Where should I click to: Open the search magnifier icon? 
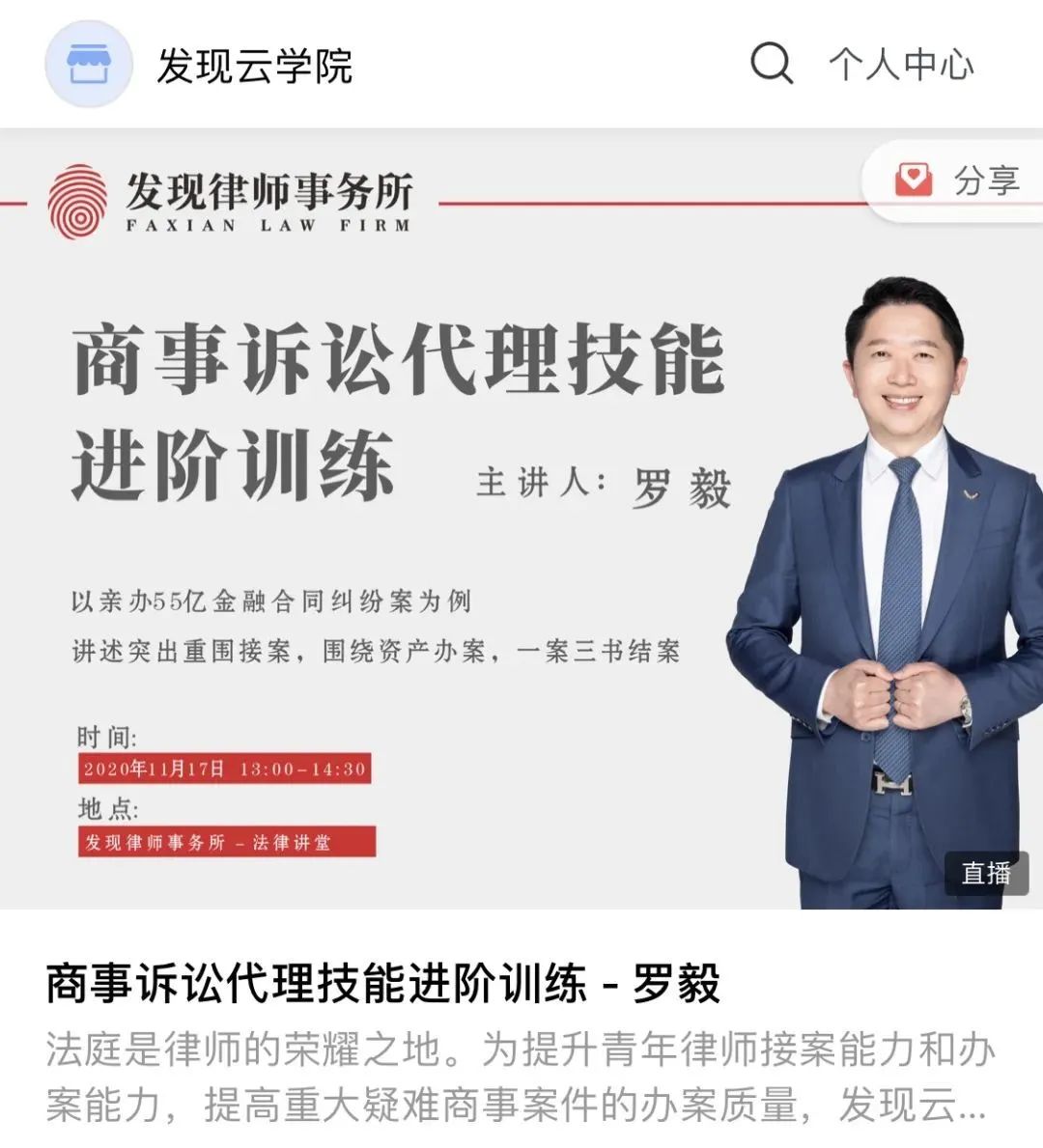771,64
